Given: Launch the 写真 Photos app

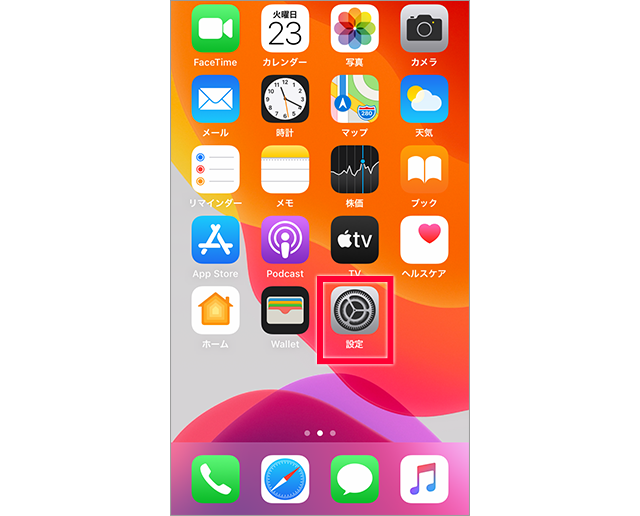Looking at the screenshot, I should click(x=355, y=29).
